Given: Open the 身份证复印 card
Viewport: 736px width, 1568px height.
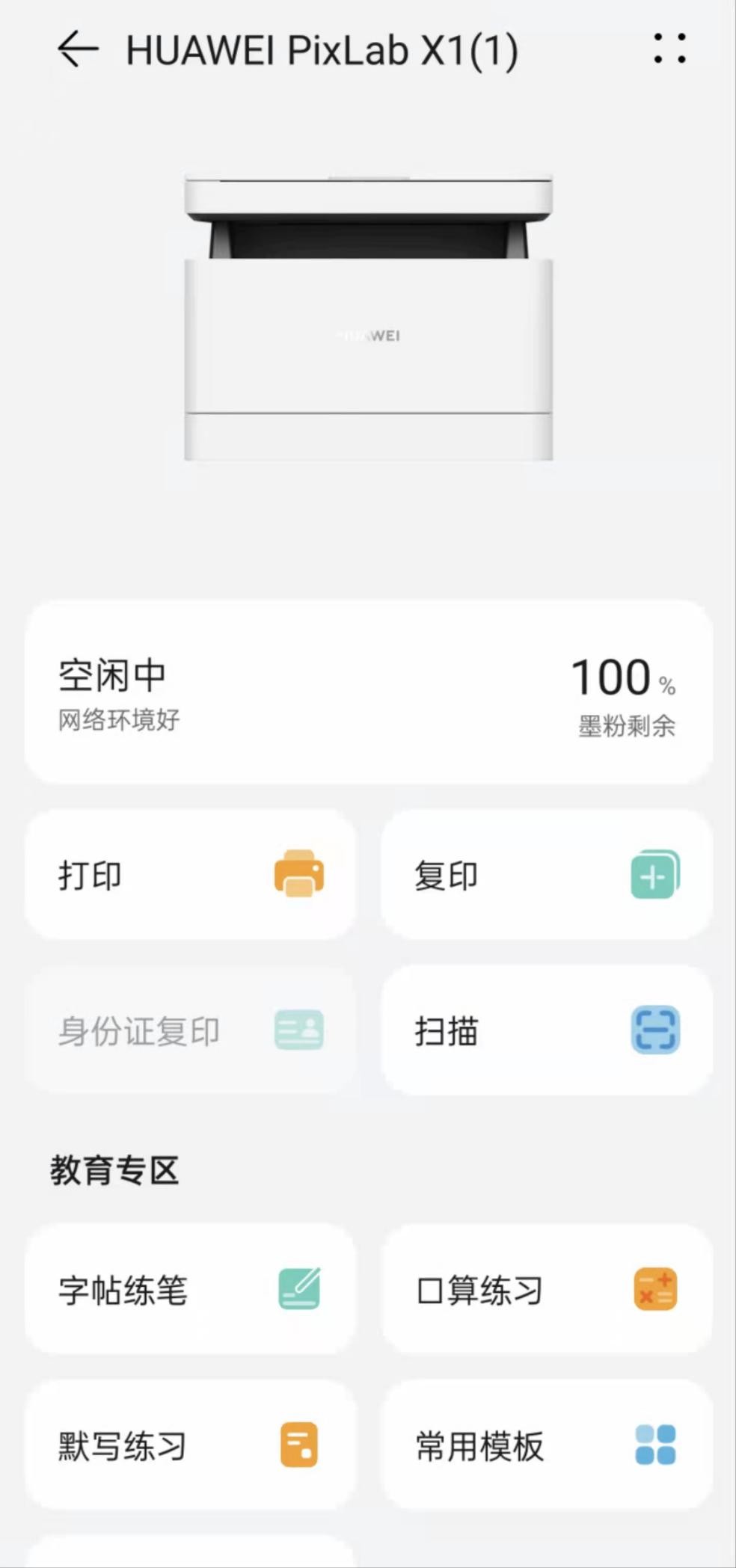Looking at the screenshot, I should (189, 1030).
